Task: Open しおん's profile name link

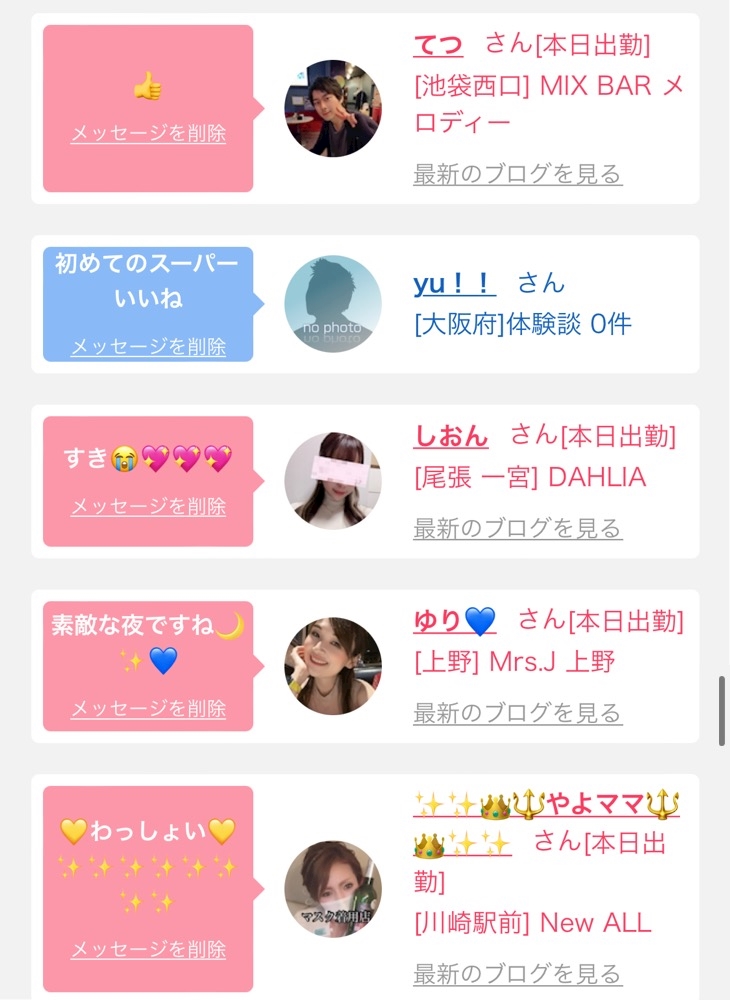Action: pyautogui.click(x=451, y=436)
